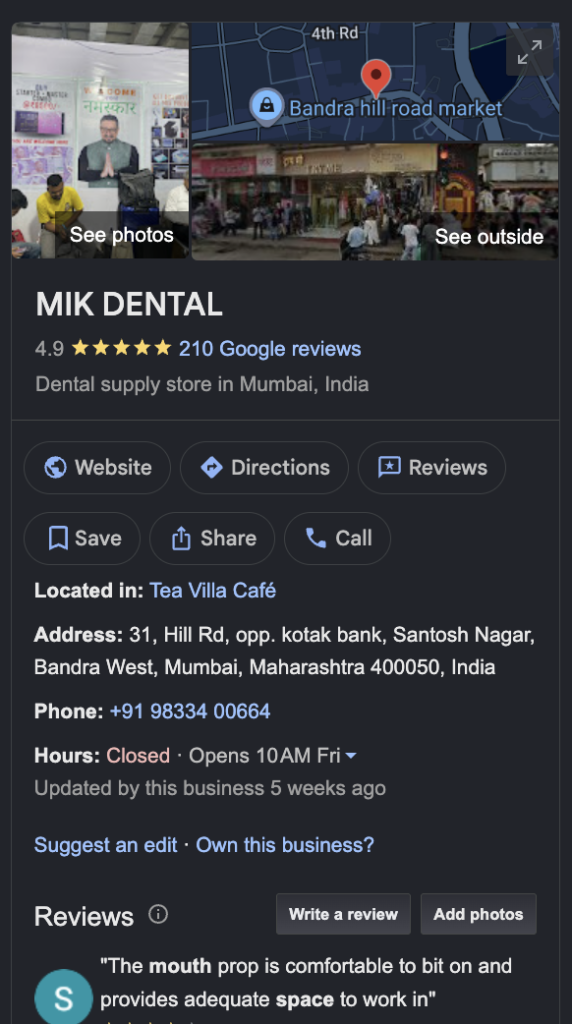The image size is (572, 1024).
Task: Get directions to MIK DENTAL
Action: pos(264,468)
